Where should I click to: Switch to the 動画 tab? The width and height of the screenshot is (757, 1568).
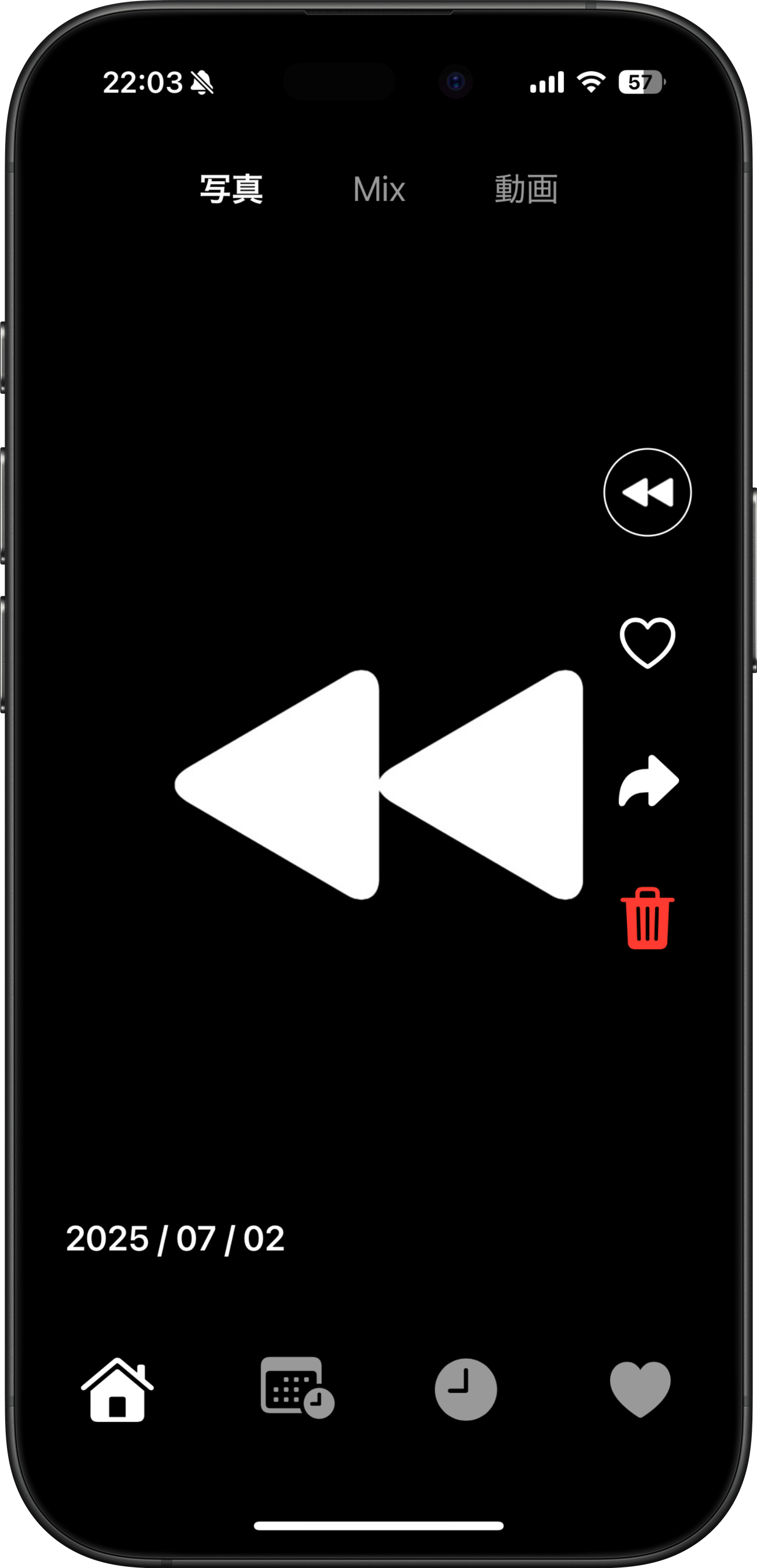click(x=526, y=189)
